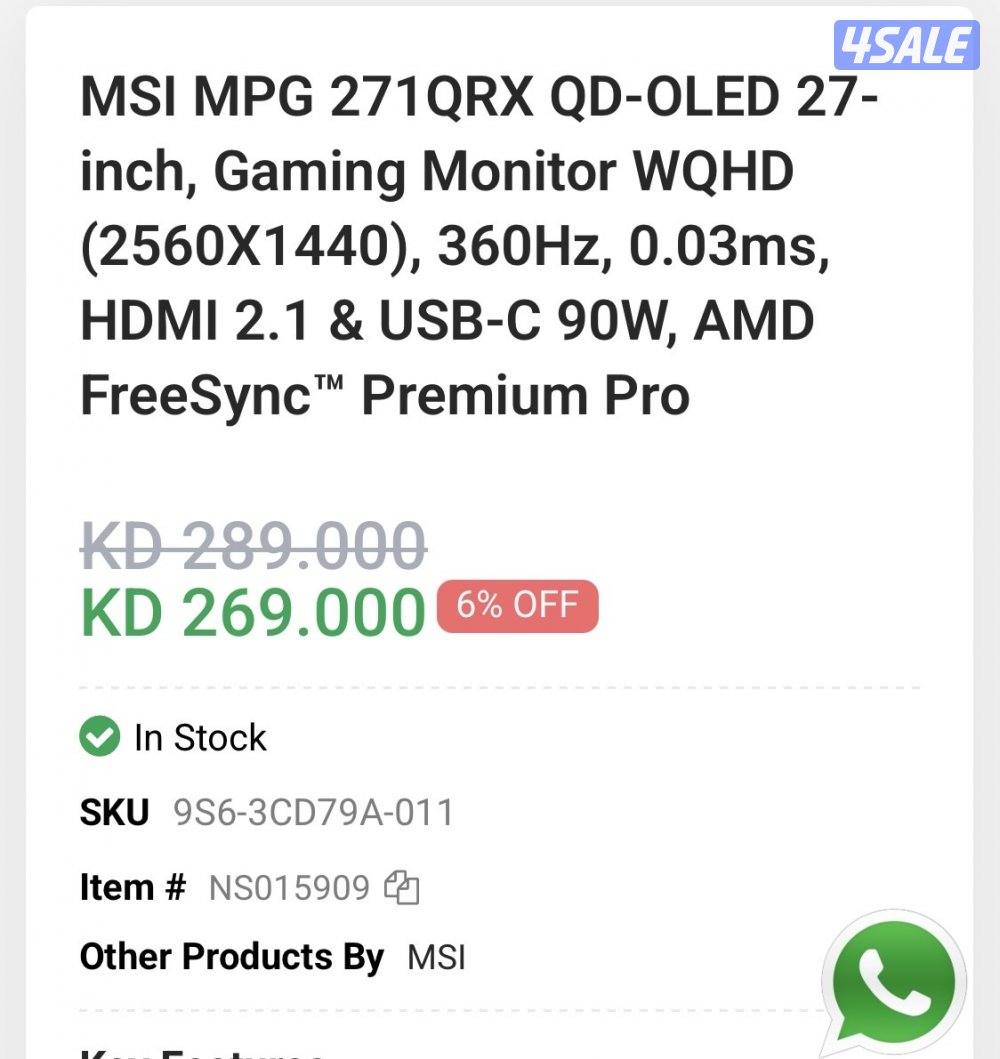This screenshot has height=1059, width=1000.
Task: Select the SKU code 9S6-3CD79A-011
Action: click(315, 812)
